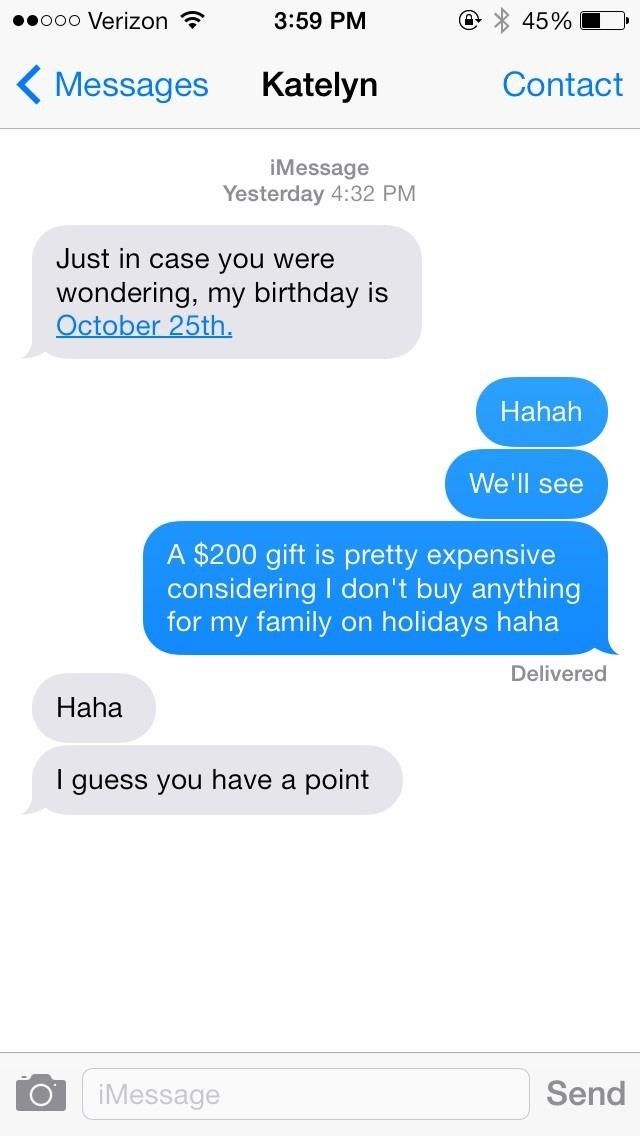The height and width of the screenshot is (1136, 640).
Task: Tap the Send button
Action: click(x=585, y=1093)
